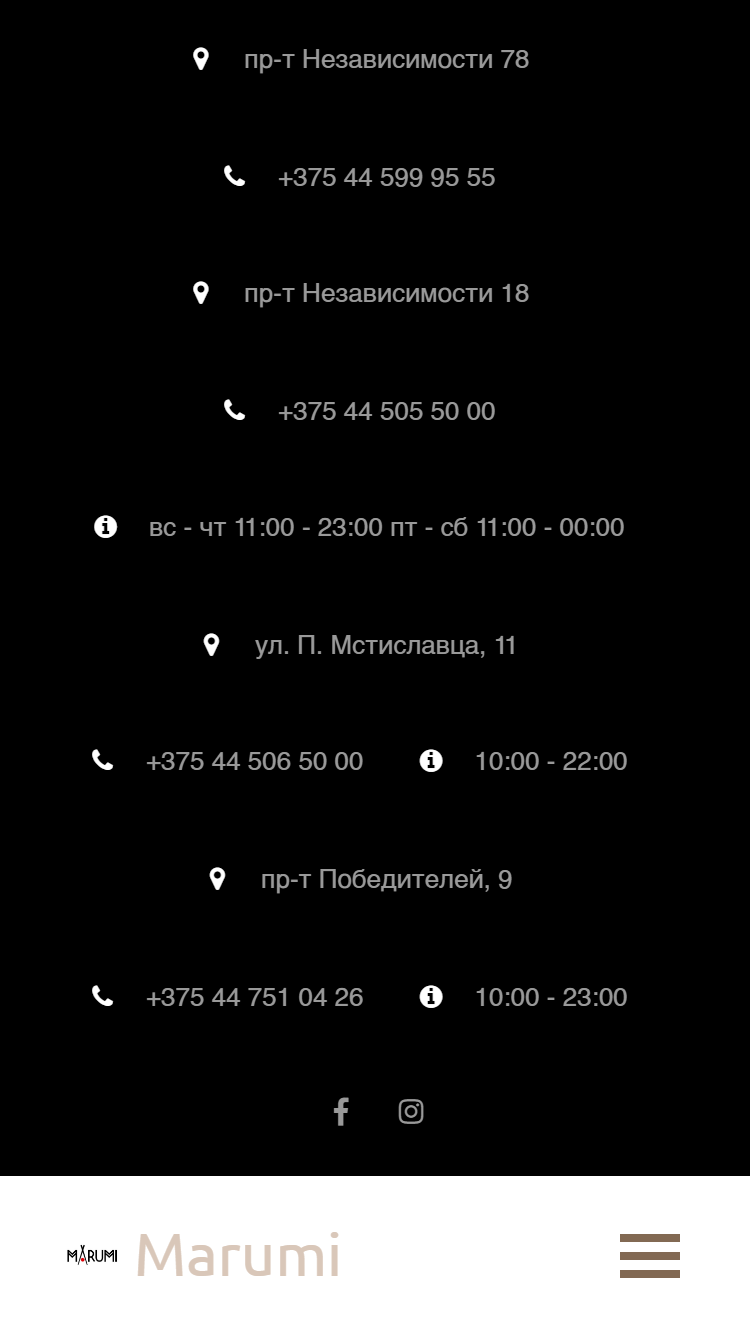This screenshot has width=750, height=1334.
Task: Tap the Marumi logo to go home
Action: (x=204, y=1256)
